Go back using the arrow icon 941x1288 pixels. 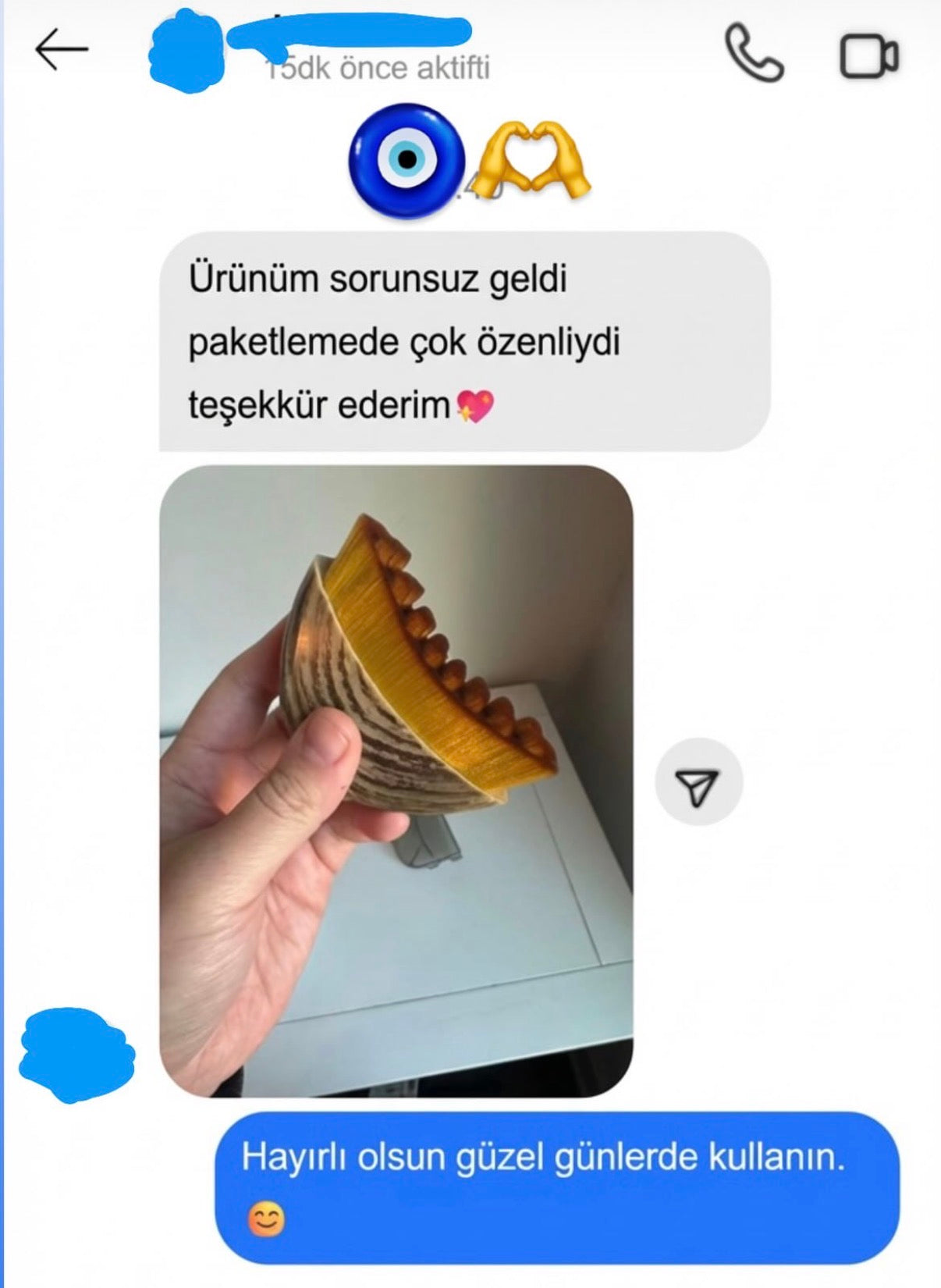click(61, 50)
